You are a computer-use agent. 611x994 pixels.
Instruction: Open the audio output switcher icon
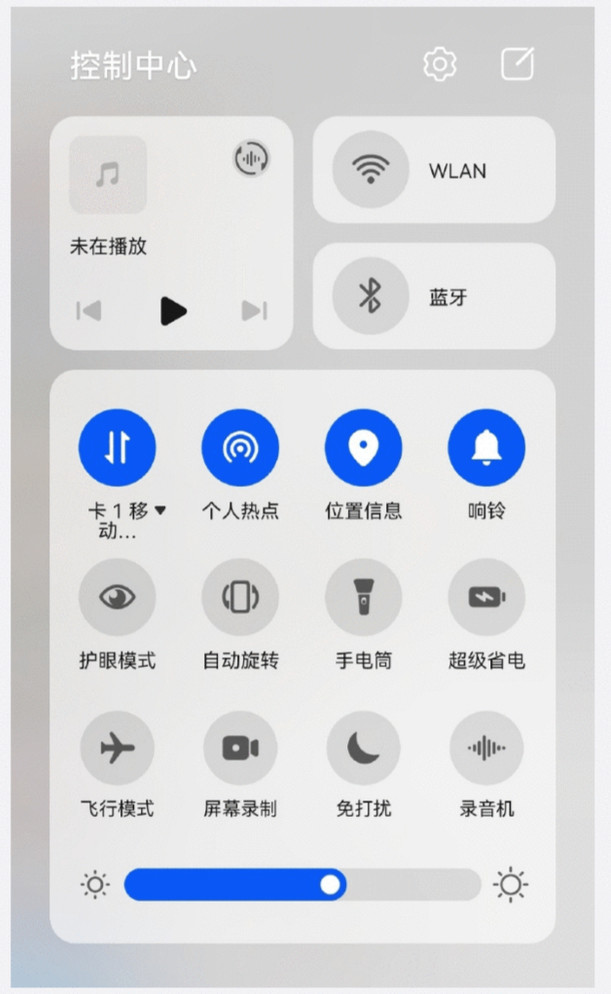(x=252, y=158)
